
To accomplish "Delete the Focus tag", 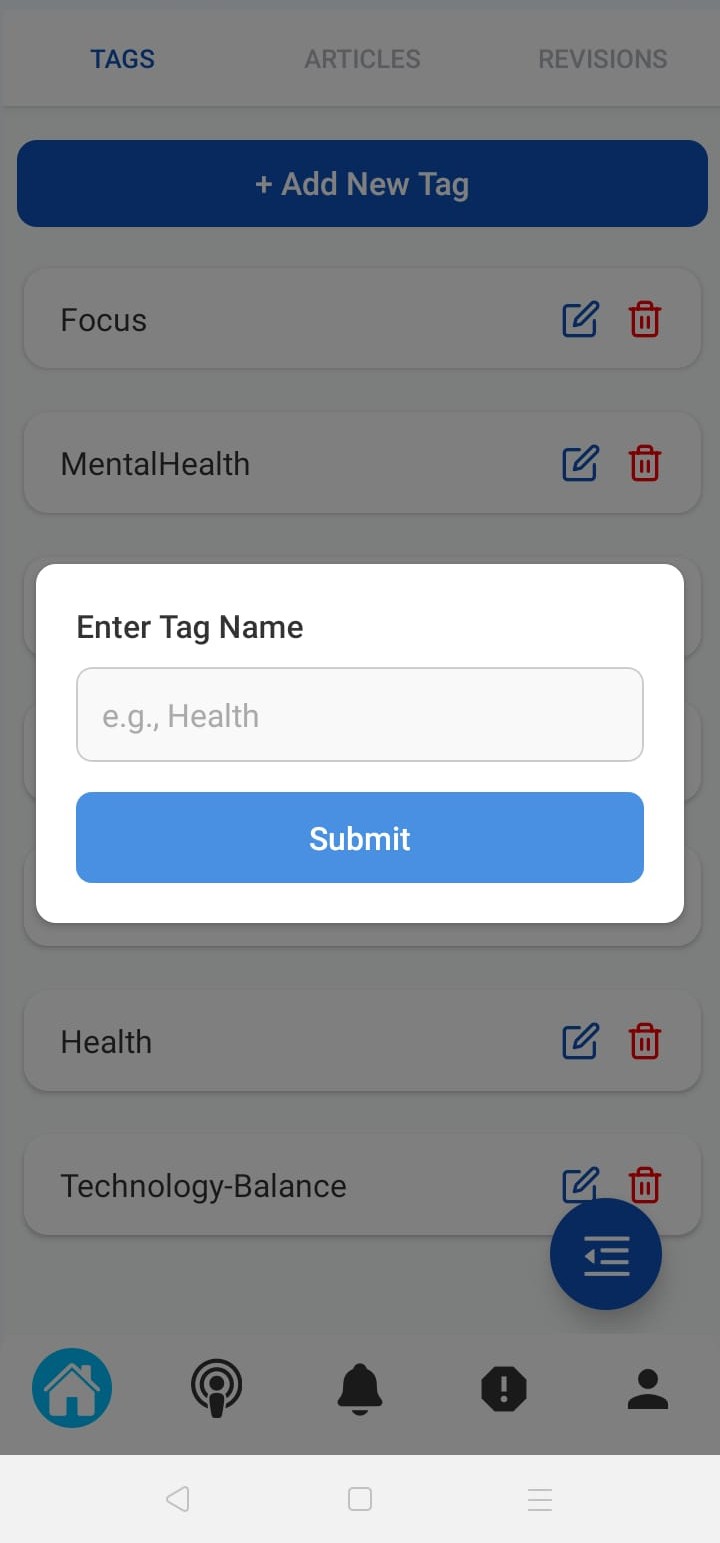I will coord(645,320).
